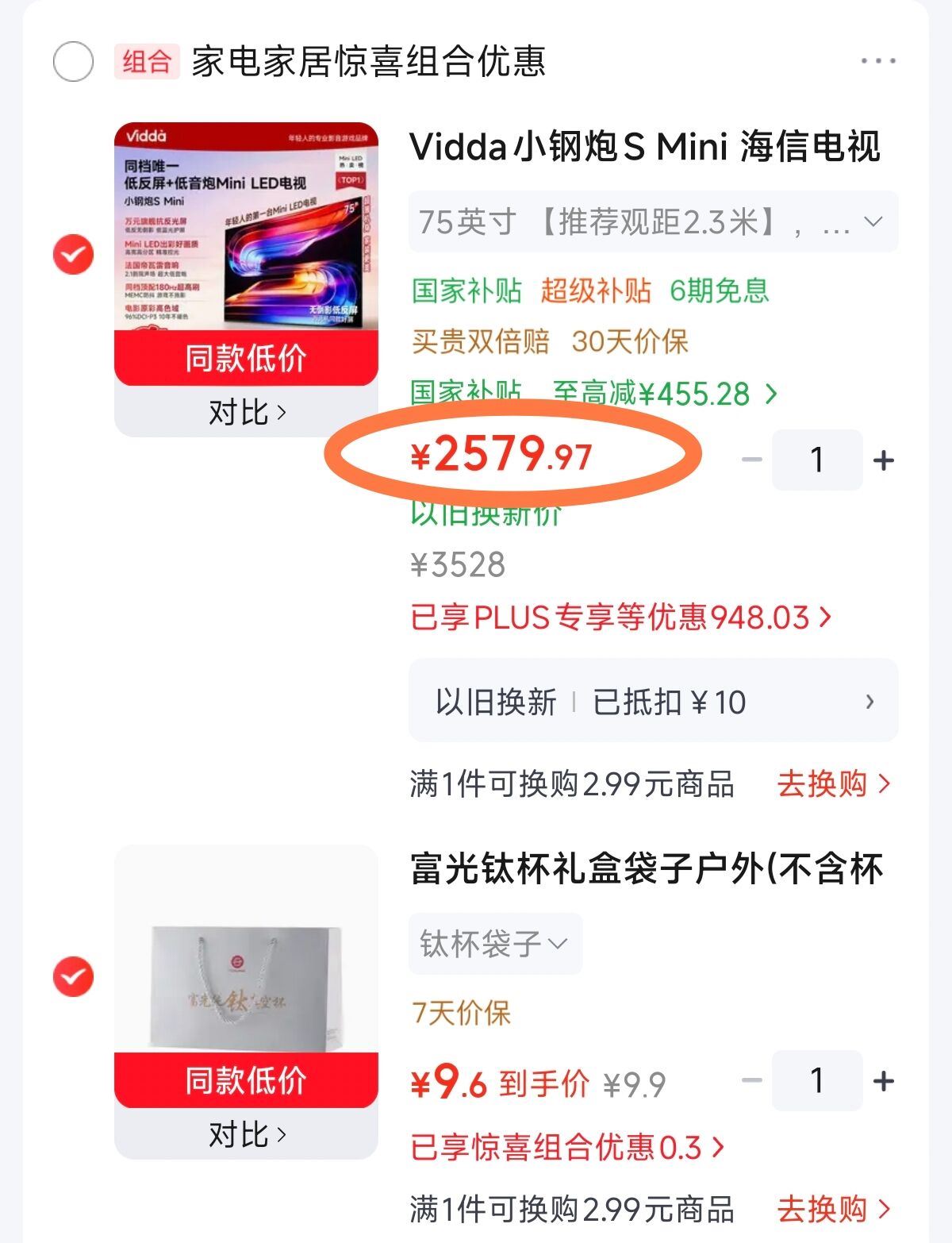Compare prices for the Vidda TV
This screenshot has width=952, height=1243.
(x=246, y=413)
